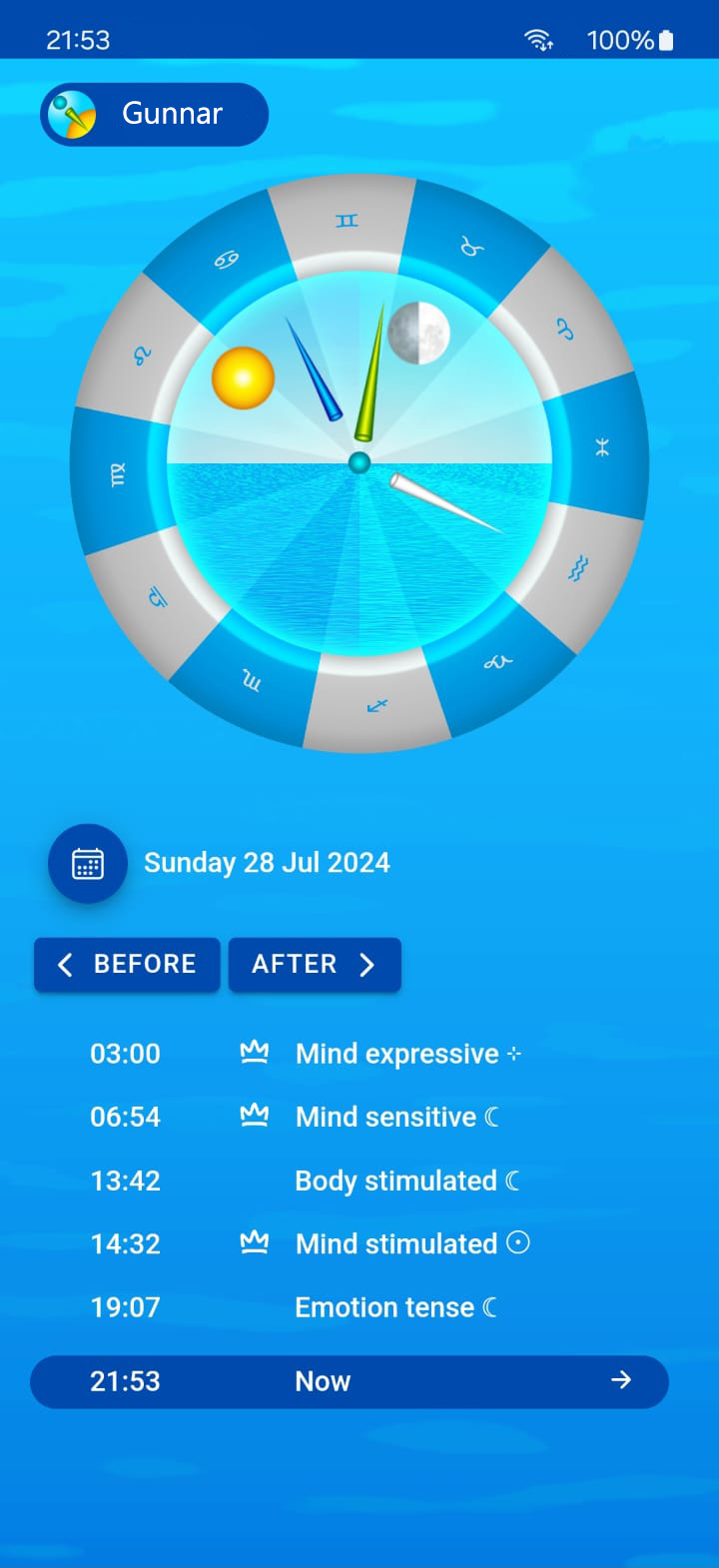Jump to the day after

(315, 965)
